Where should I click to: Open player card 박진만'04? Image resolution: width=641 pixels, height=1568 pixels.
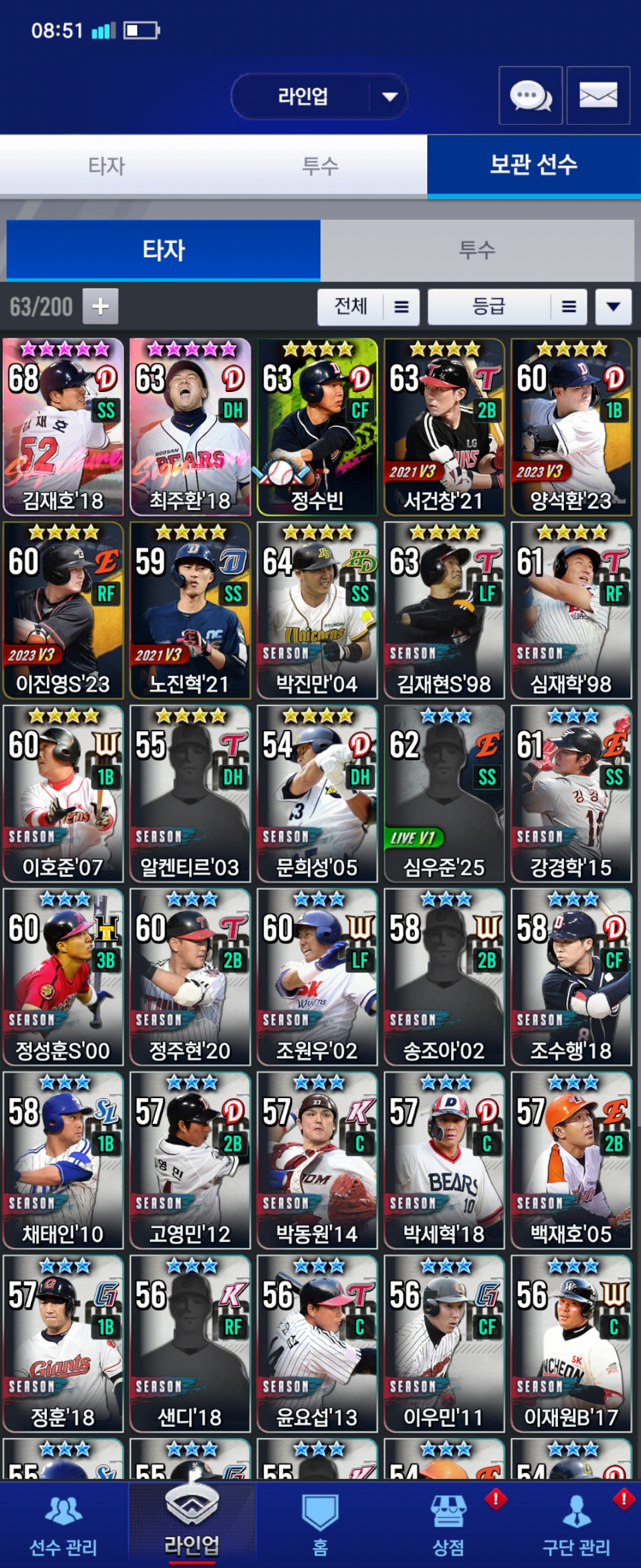click(x=317, y=610)
